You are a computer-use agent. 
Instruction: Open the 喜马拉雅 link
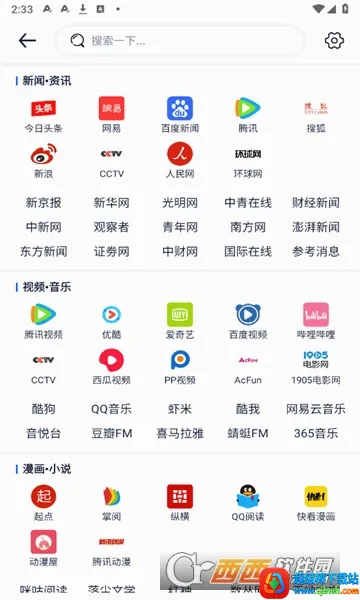point(180,434)
